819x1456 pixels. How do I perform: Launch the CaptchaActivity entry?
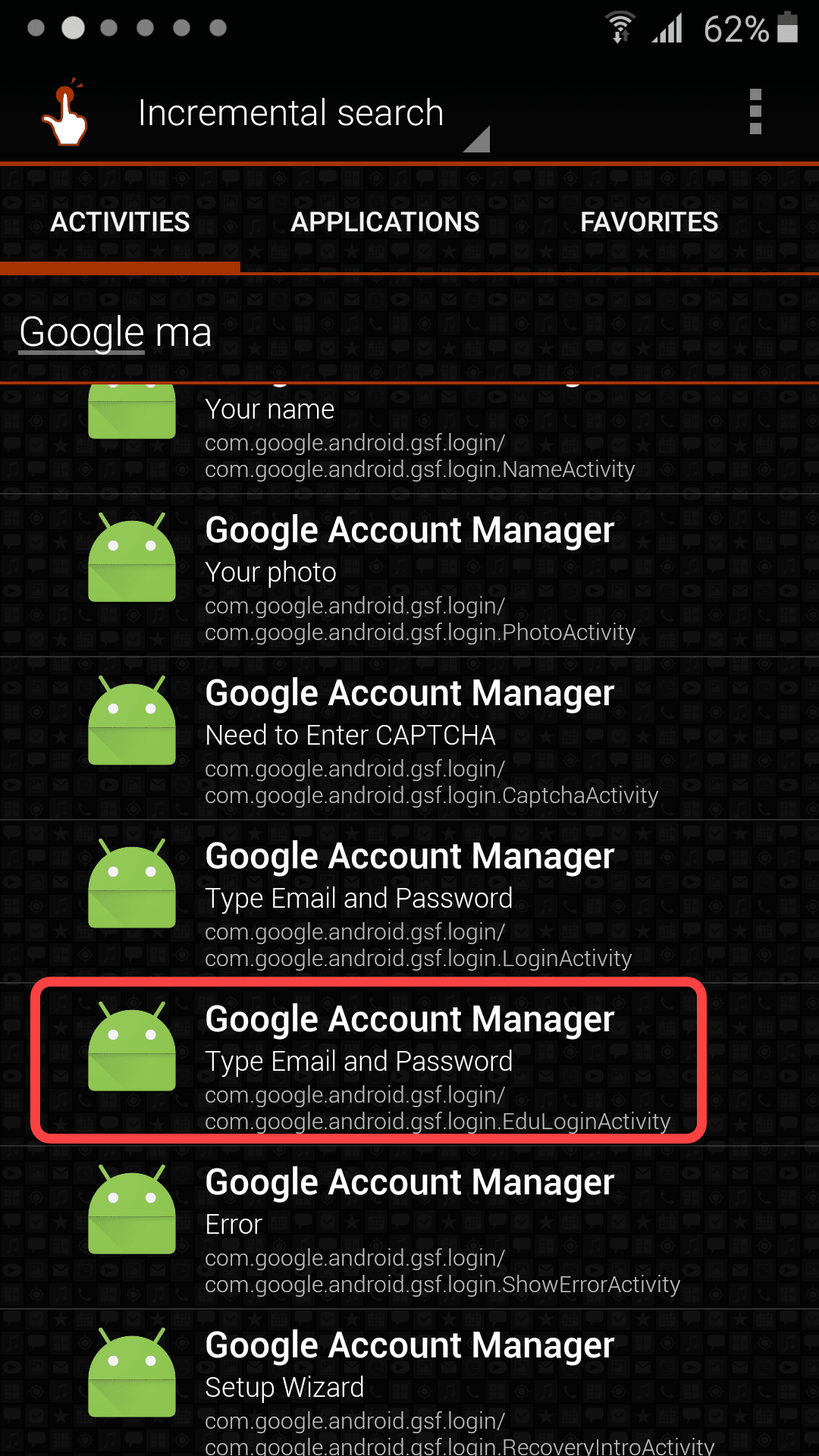[x=409, y=739]
